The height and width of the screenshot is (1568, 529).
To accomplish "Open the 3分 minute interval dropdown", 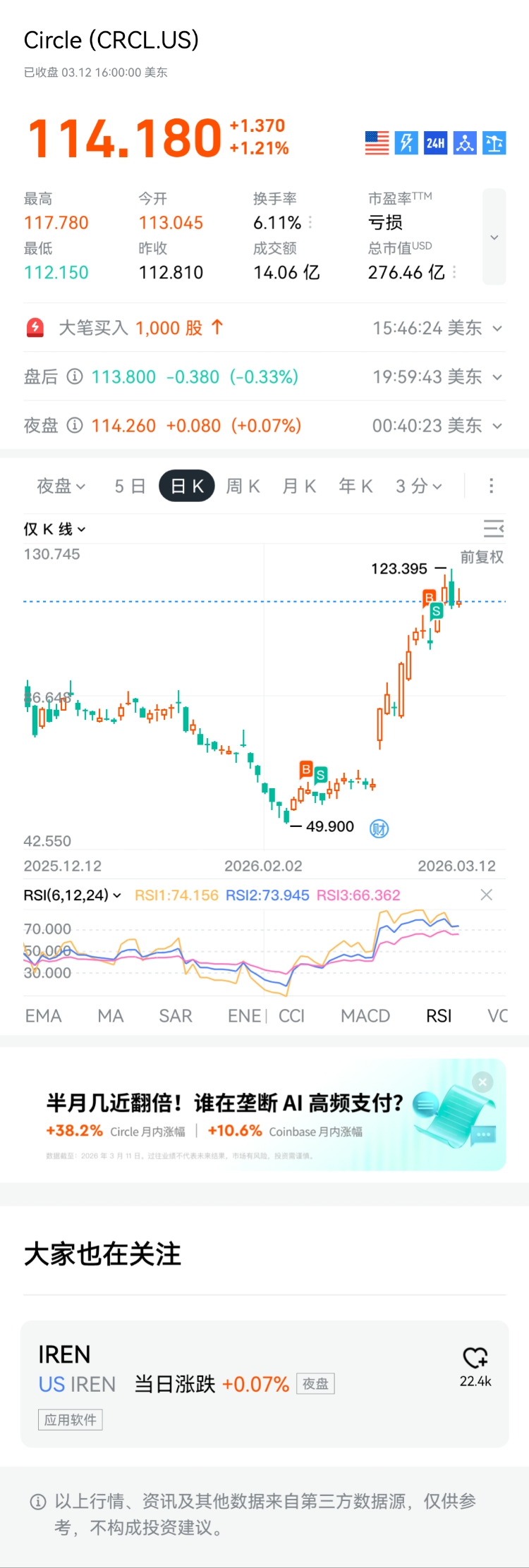I will 418,486.
